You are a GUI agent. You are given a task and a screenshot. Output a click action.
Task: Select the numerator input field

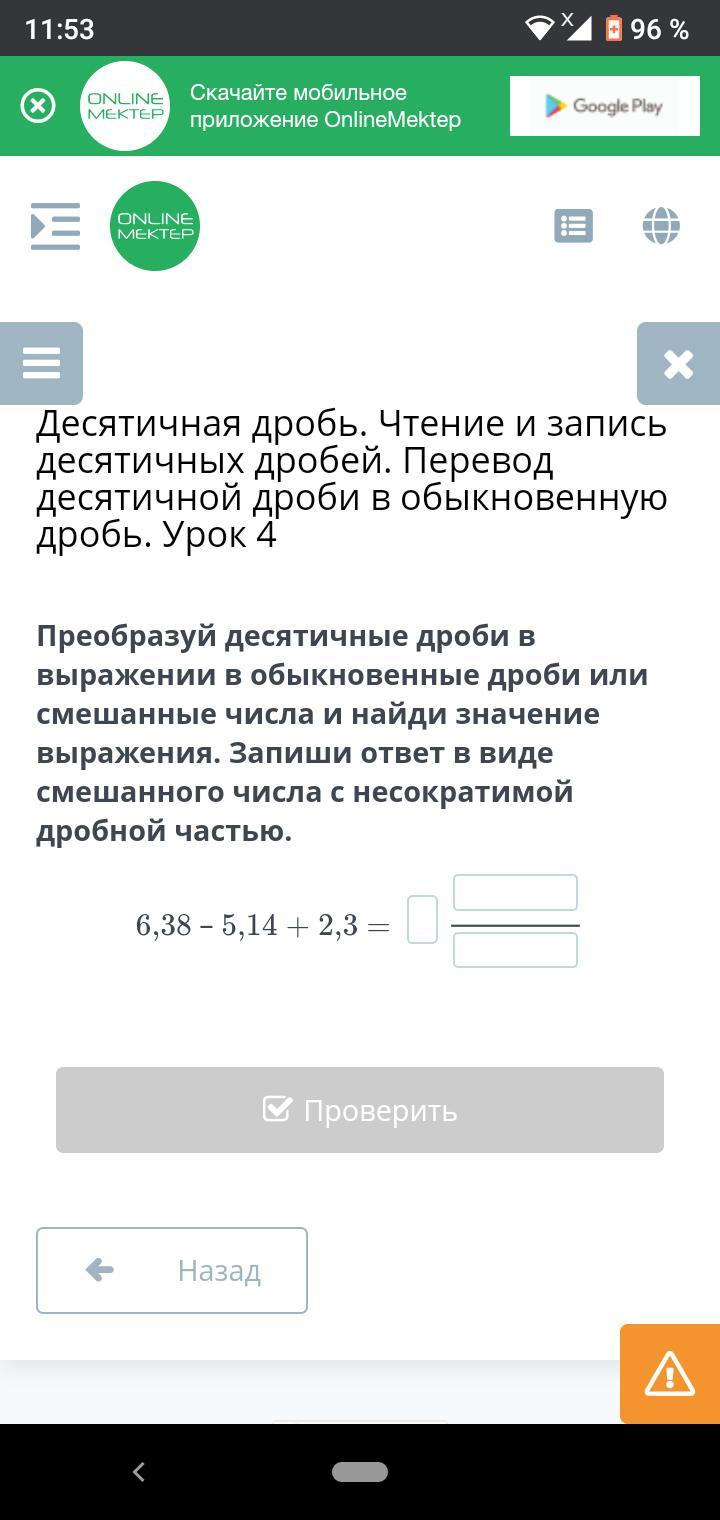(x=515, y=893)
